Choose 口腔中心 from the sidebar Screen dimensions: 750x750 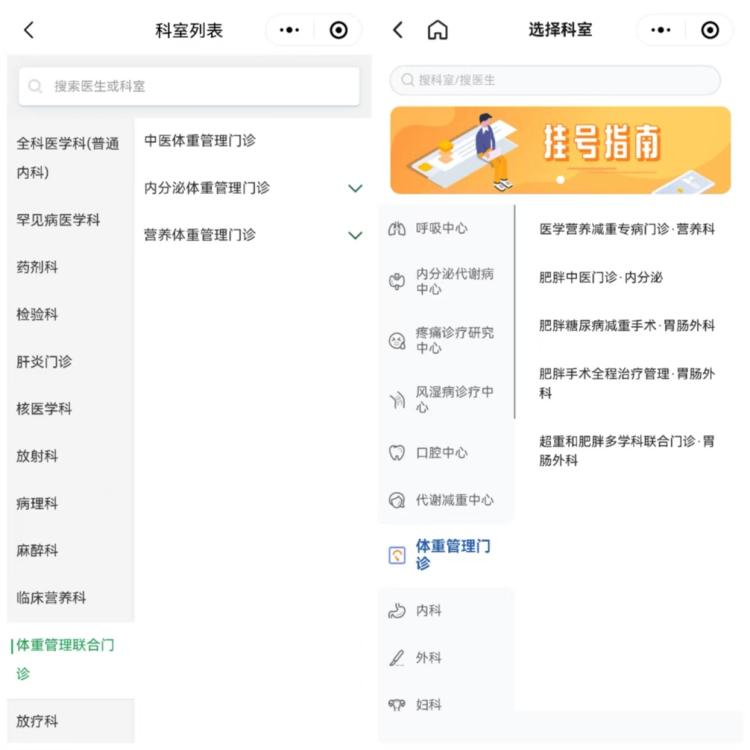coord(441,453)
